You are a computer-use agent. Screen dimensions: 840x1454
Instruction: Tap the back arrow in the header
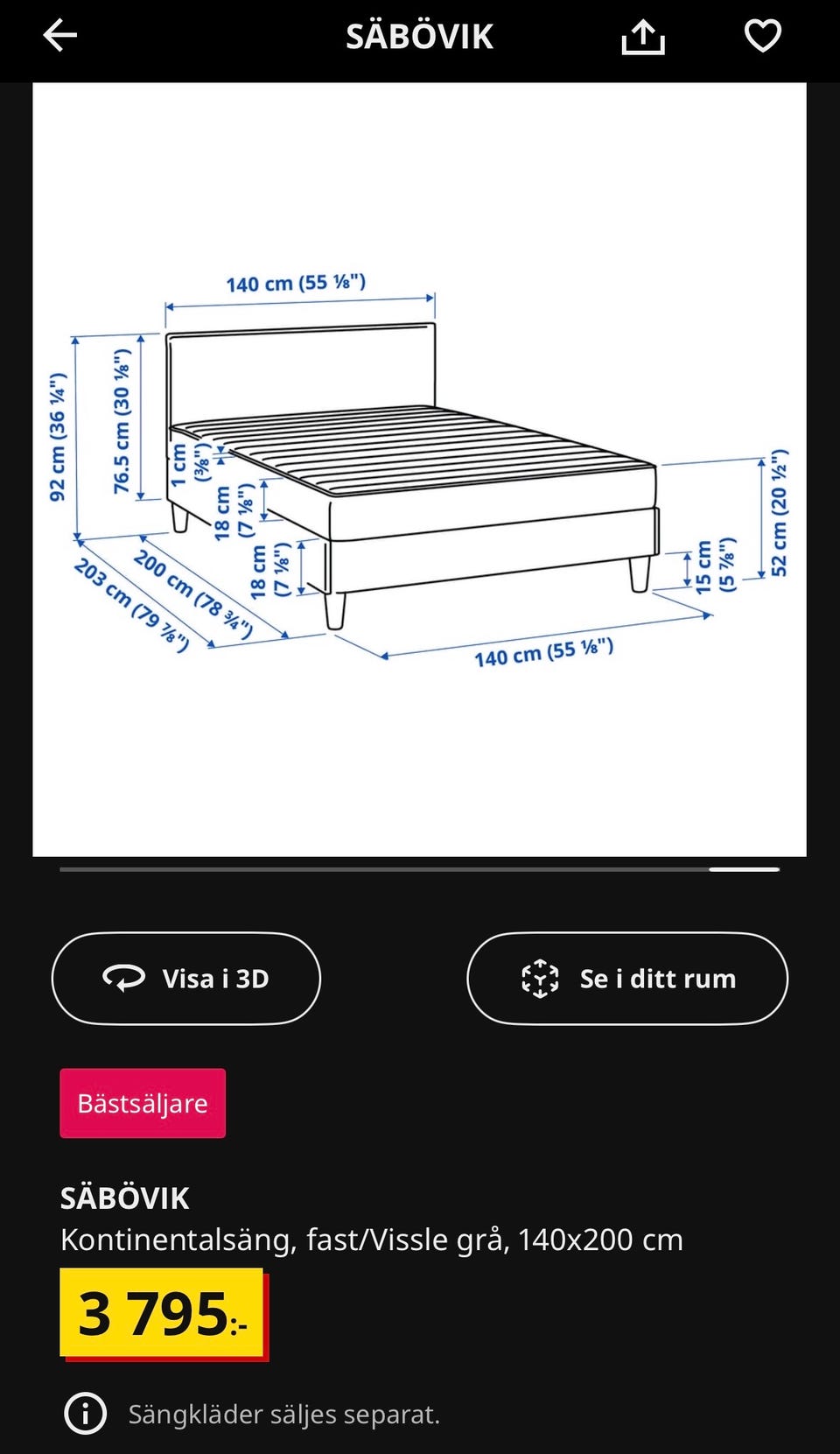click(x=59, y=37)
